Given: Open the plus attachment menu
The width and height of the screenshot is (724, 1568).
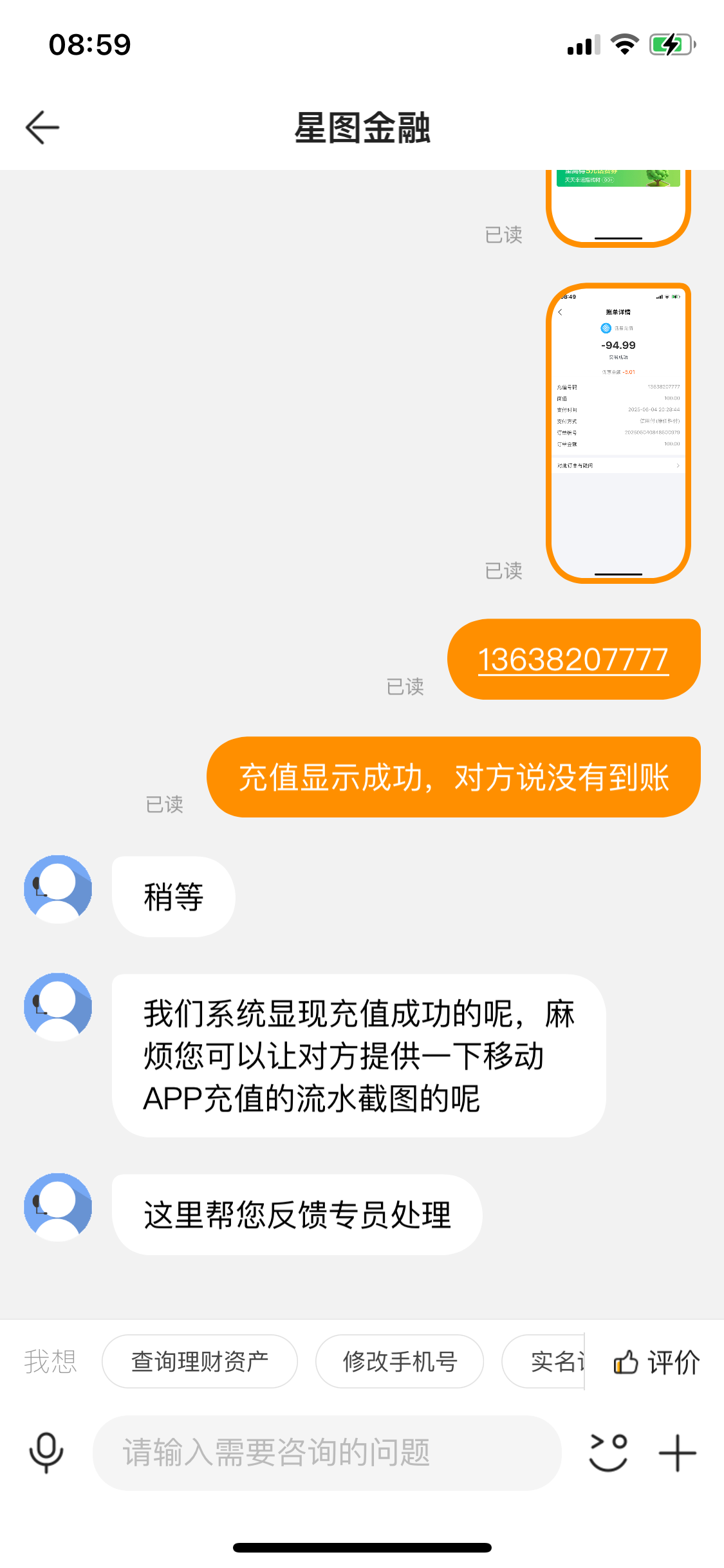Looking at the screenshot, I should [678, 1453].
